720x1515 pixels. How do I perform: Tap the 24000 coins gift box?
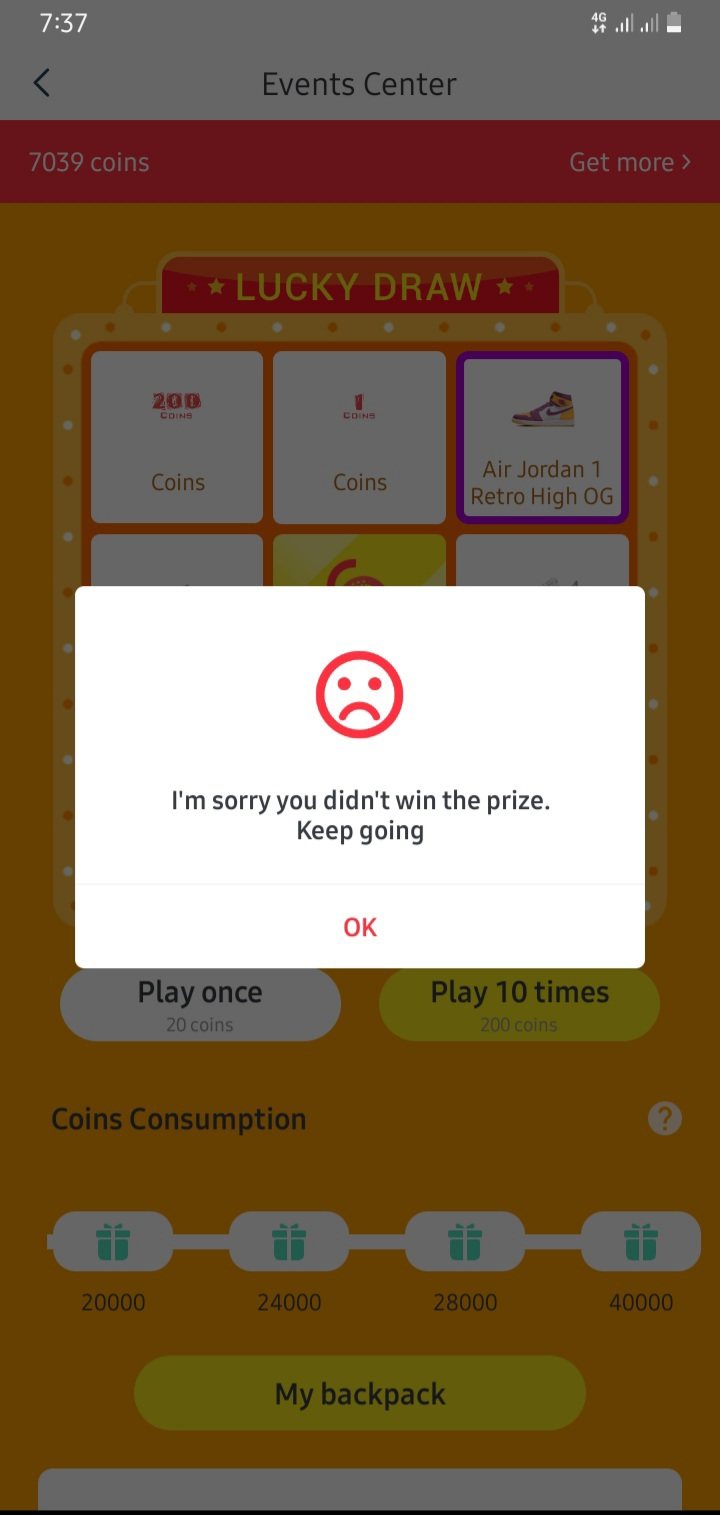tap(289, 1242)
